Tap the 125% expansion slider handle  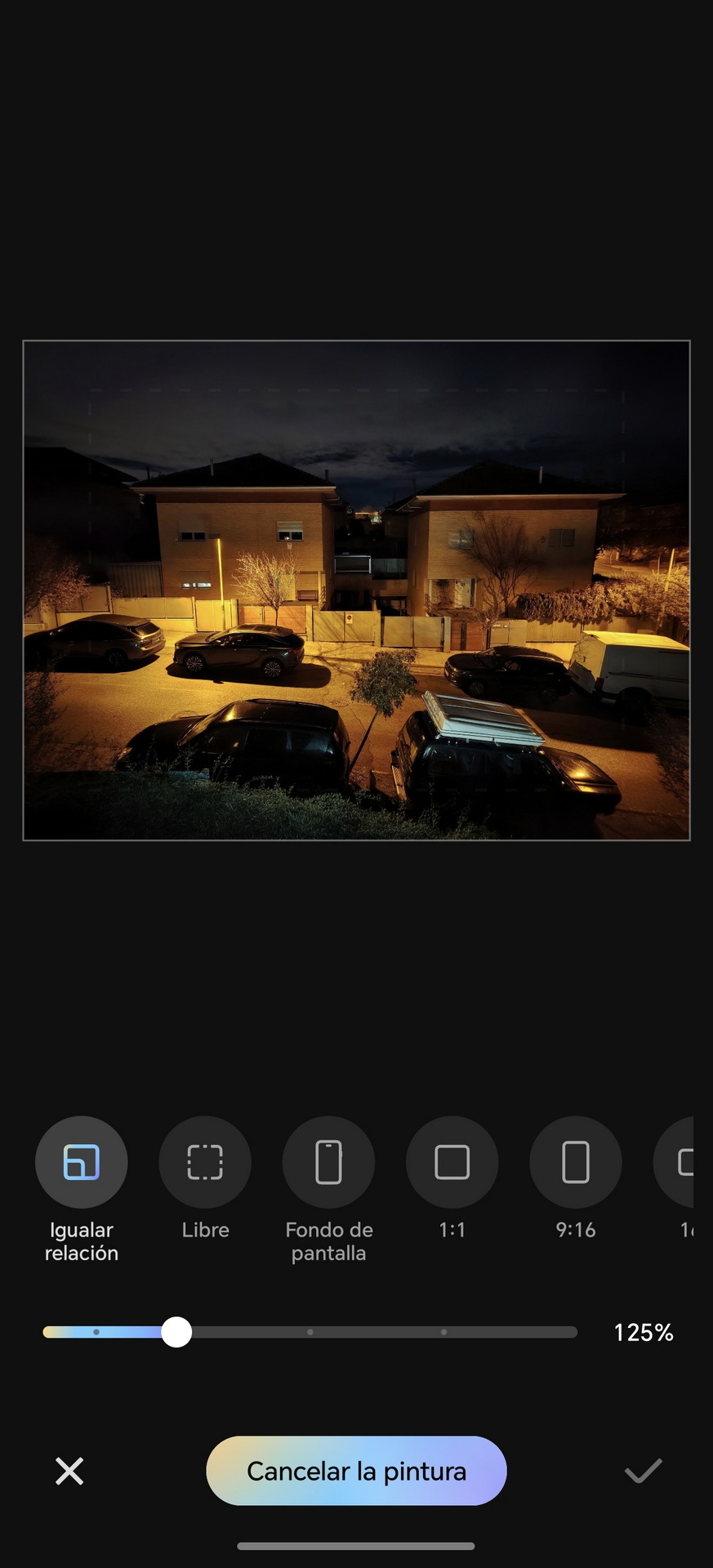coord(176,1332)
